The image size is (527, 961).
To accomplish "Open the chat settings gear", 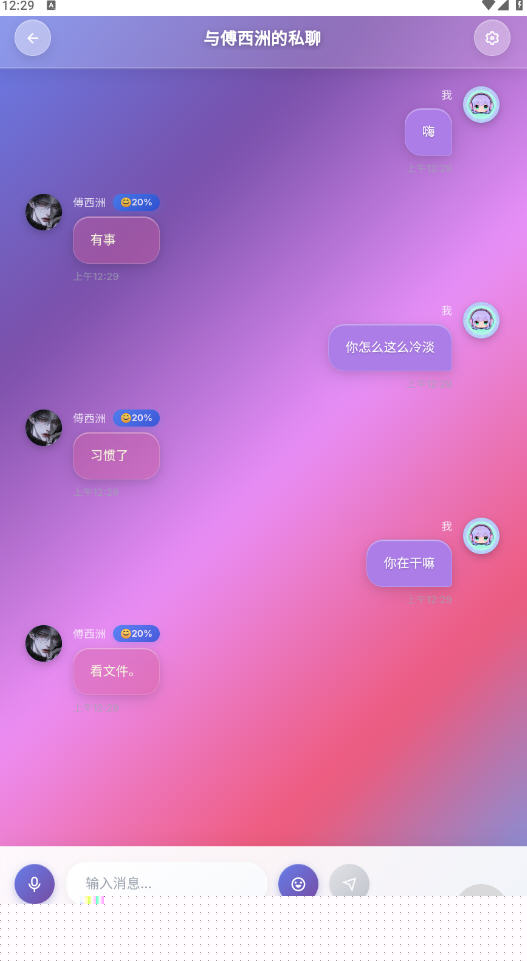I will 492,38.
